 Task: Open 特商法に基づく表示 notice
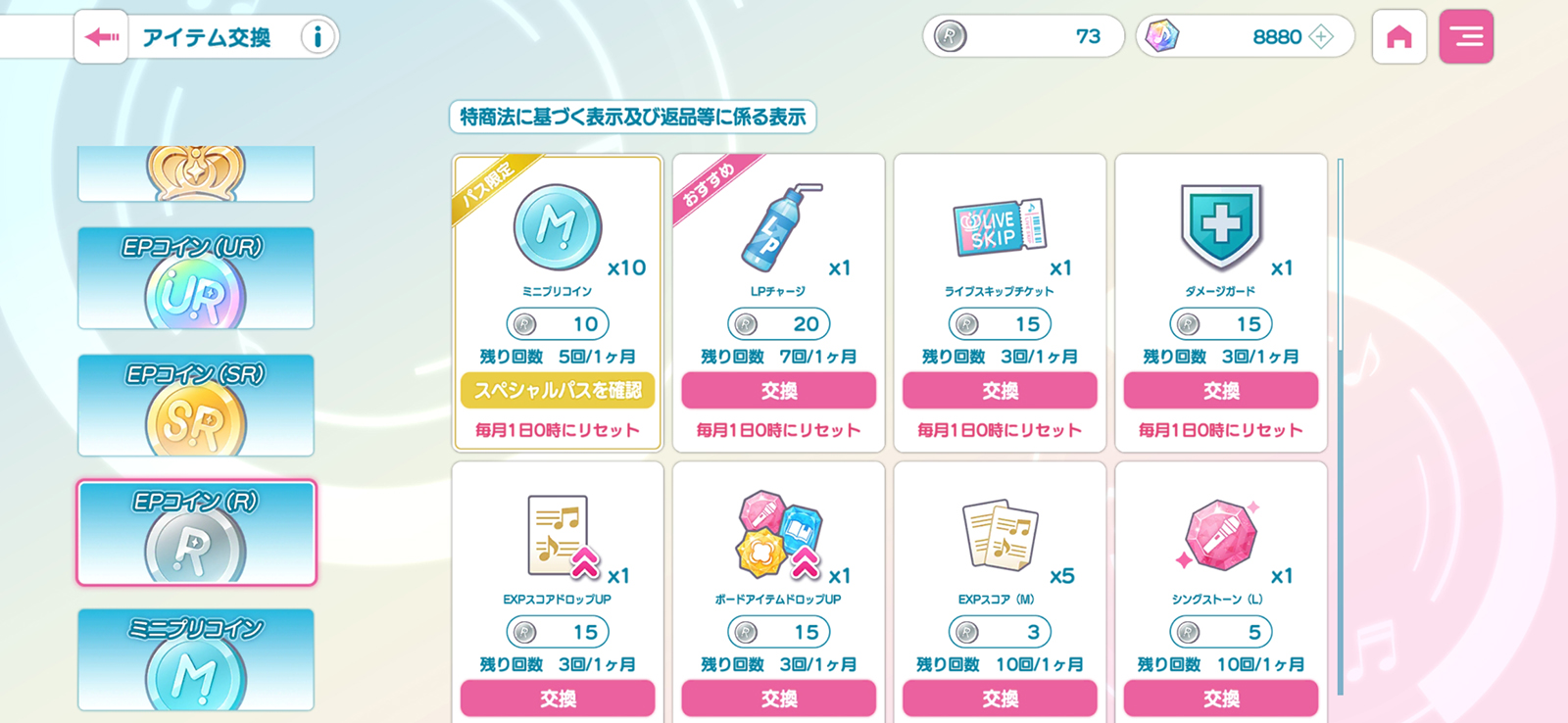coord(632,118)
